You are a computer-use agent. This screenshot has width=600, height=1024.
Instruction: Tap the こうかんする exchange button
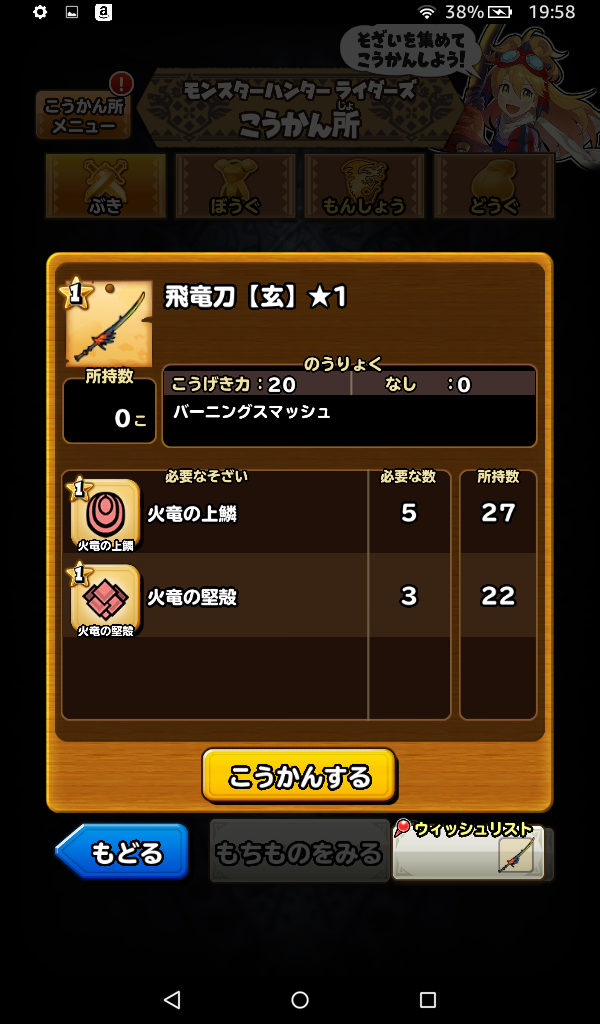[x=299, y=776]
